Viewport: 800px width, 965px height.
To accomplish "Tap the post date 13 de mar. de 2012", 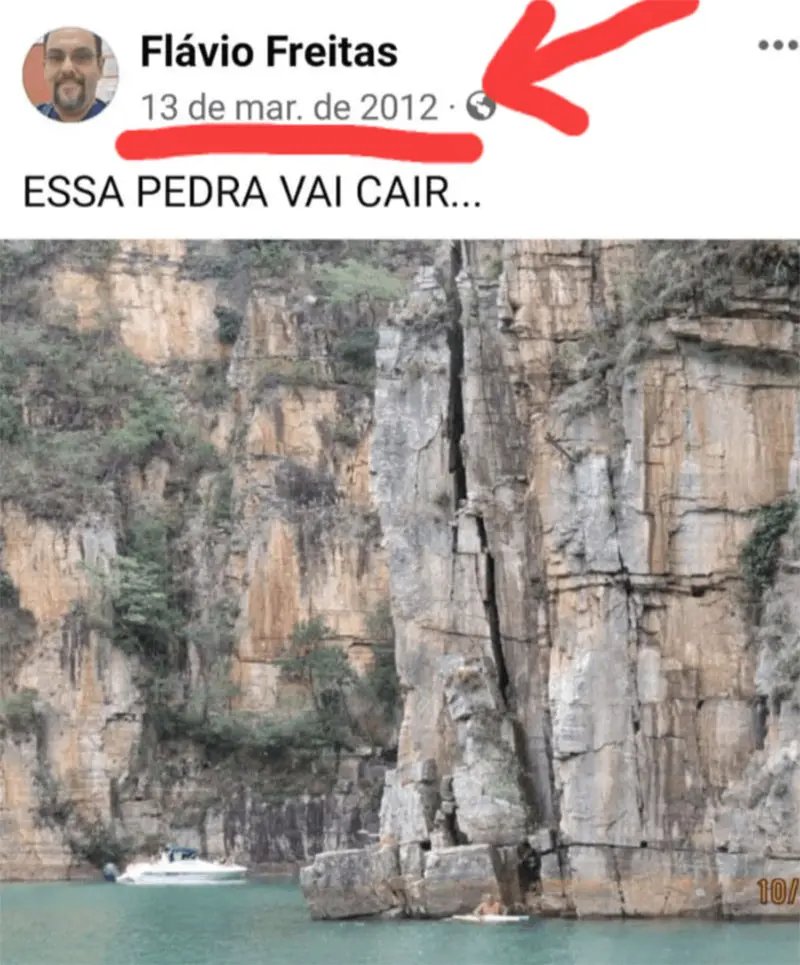I will coord(290,107).
